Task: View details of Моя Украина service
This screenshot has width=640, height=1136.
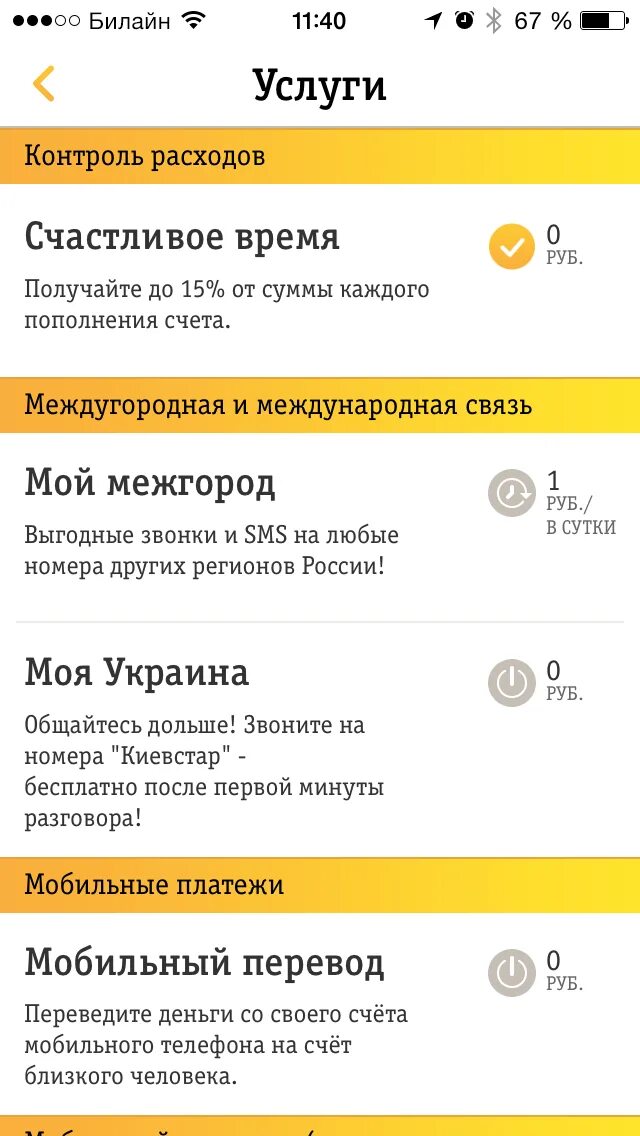Action: coord(320,740)
